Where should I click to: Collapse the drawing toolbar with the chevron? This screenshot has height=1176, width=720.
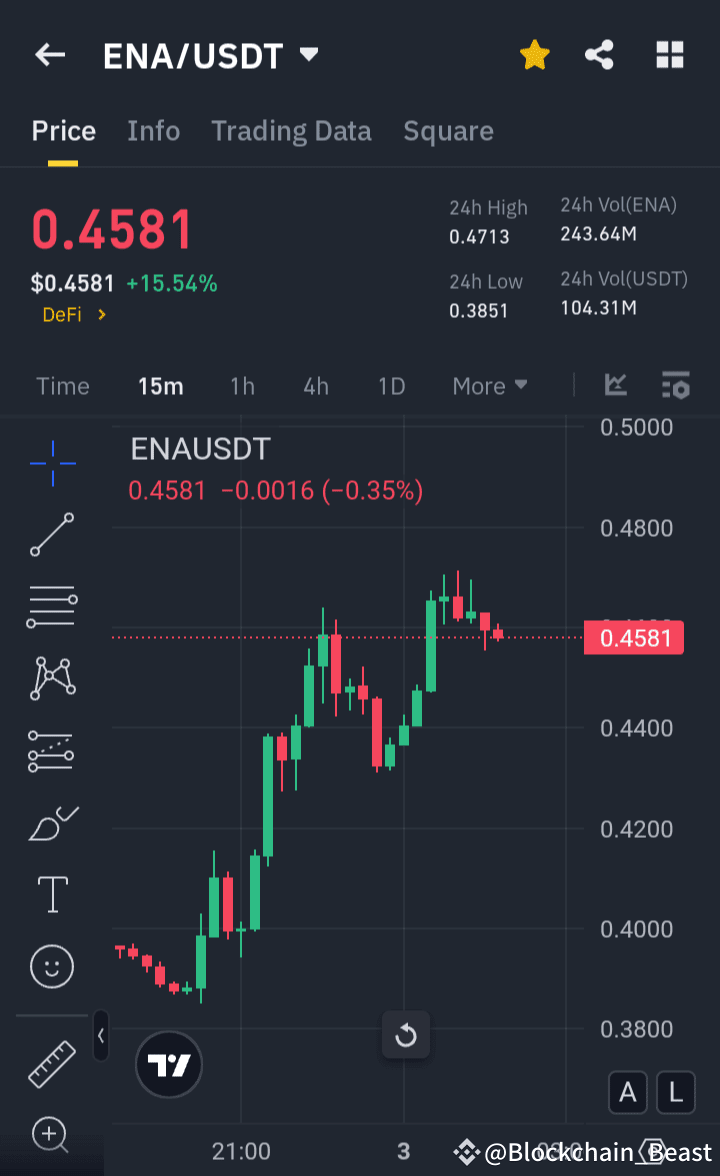[x=100, y=1036]
